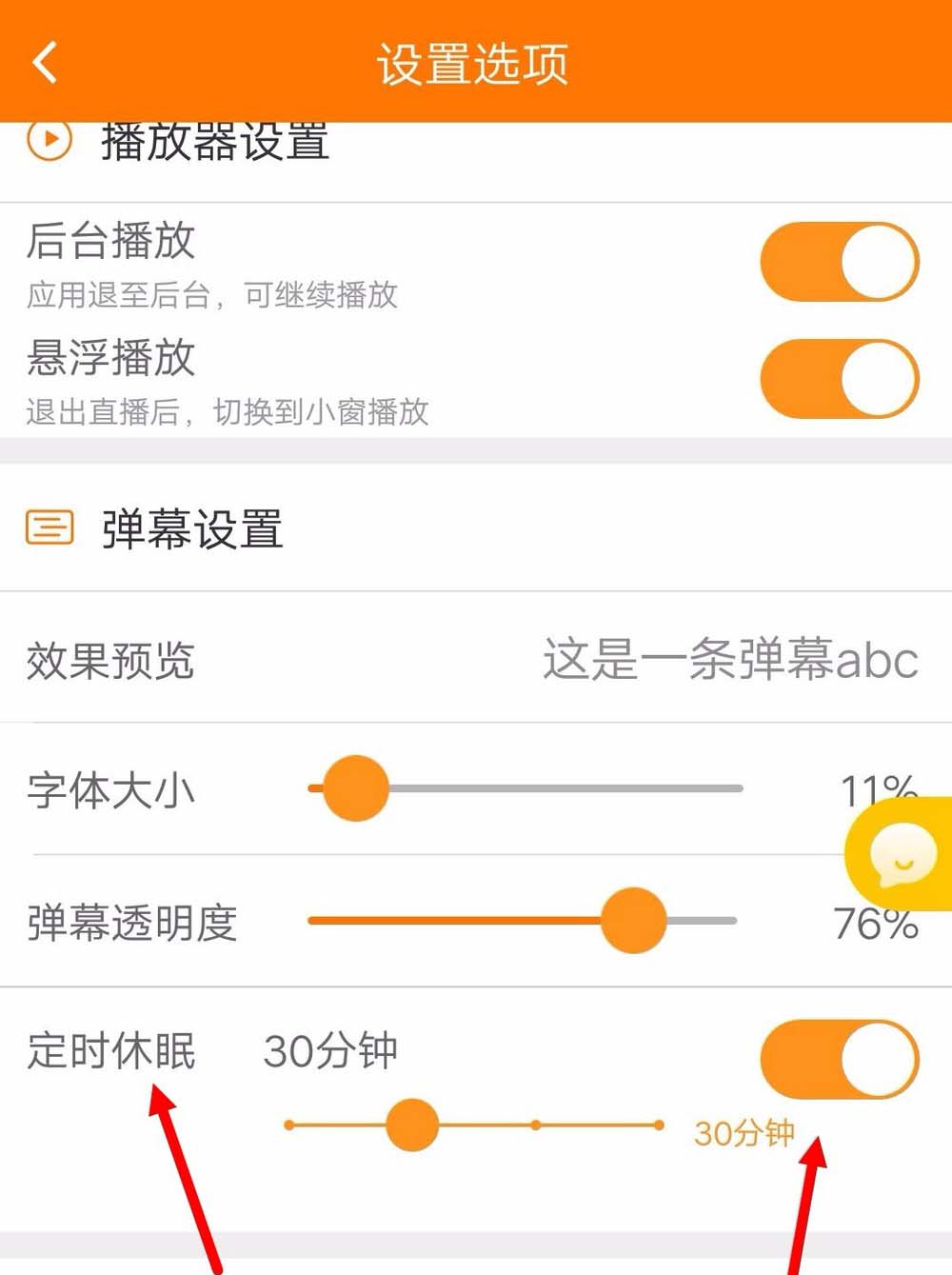Image resolution: width=952 pixels, height=1275 pixels.
Task: Tap the 弹幕透明度 slider track
Action: click(522, 921)
